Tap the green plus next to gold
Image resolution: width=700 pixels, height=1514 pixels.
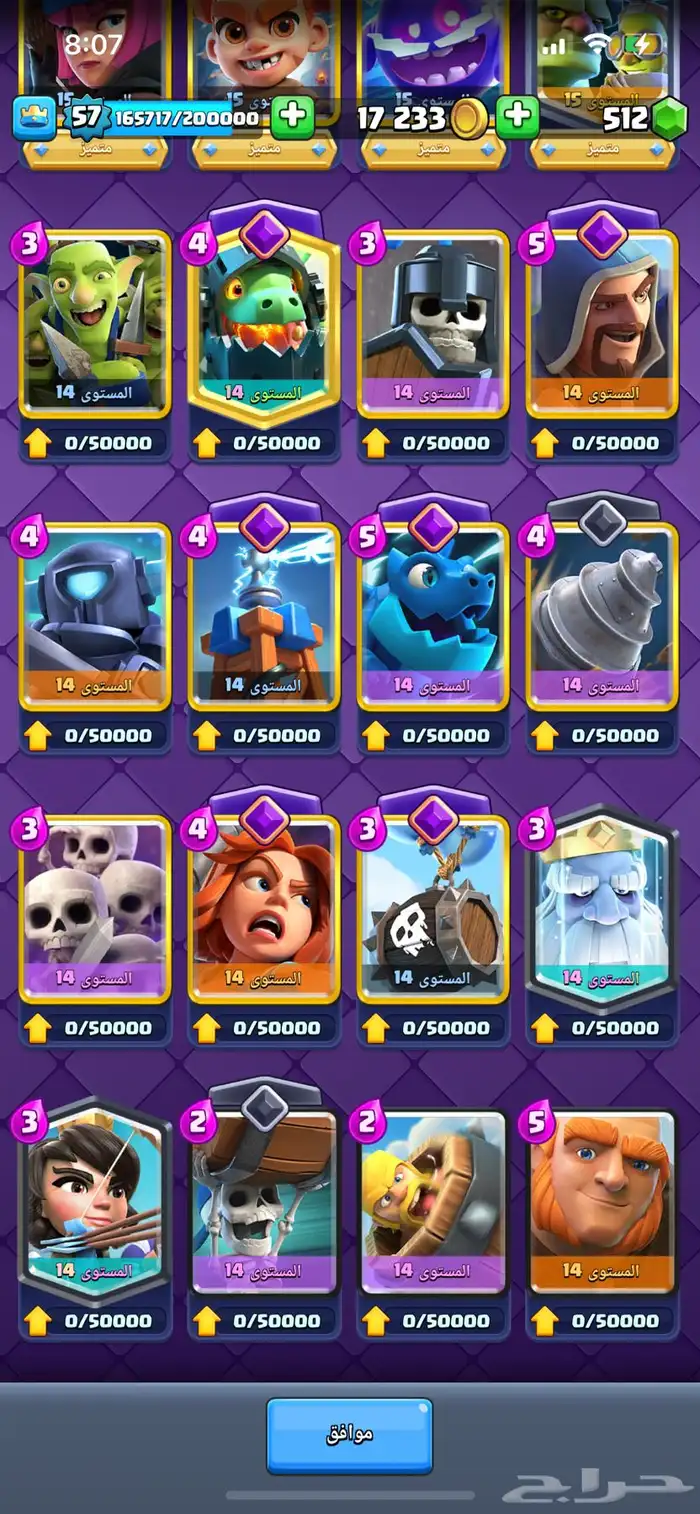tap(517, 118)
